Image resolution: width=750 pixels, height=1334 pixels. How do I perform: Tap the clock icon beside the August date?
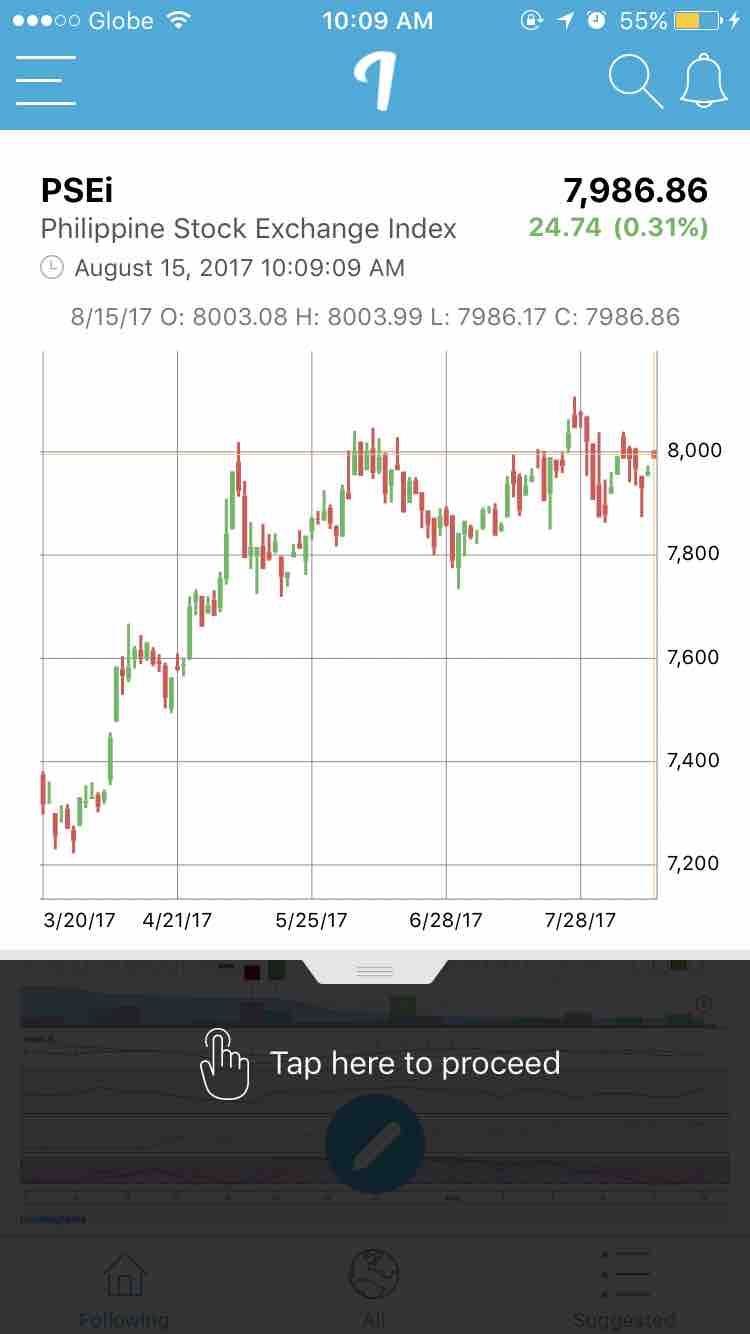click(x=51, y=267)
